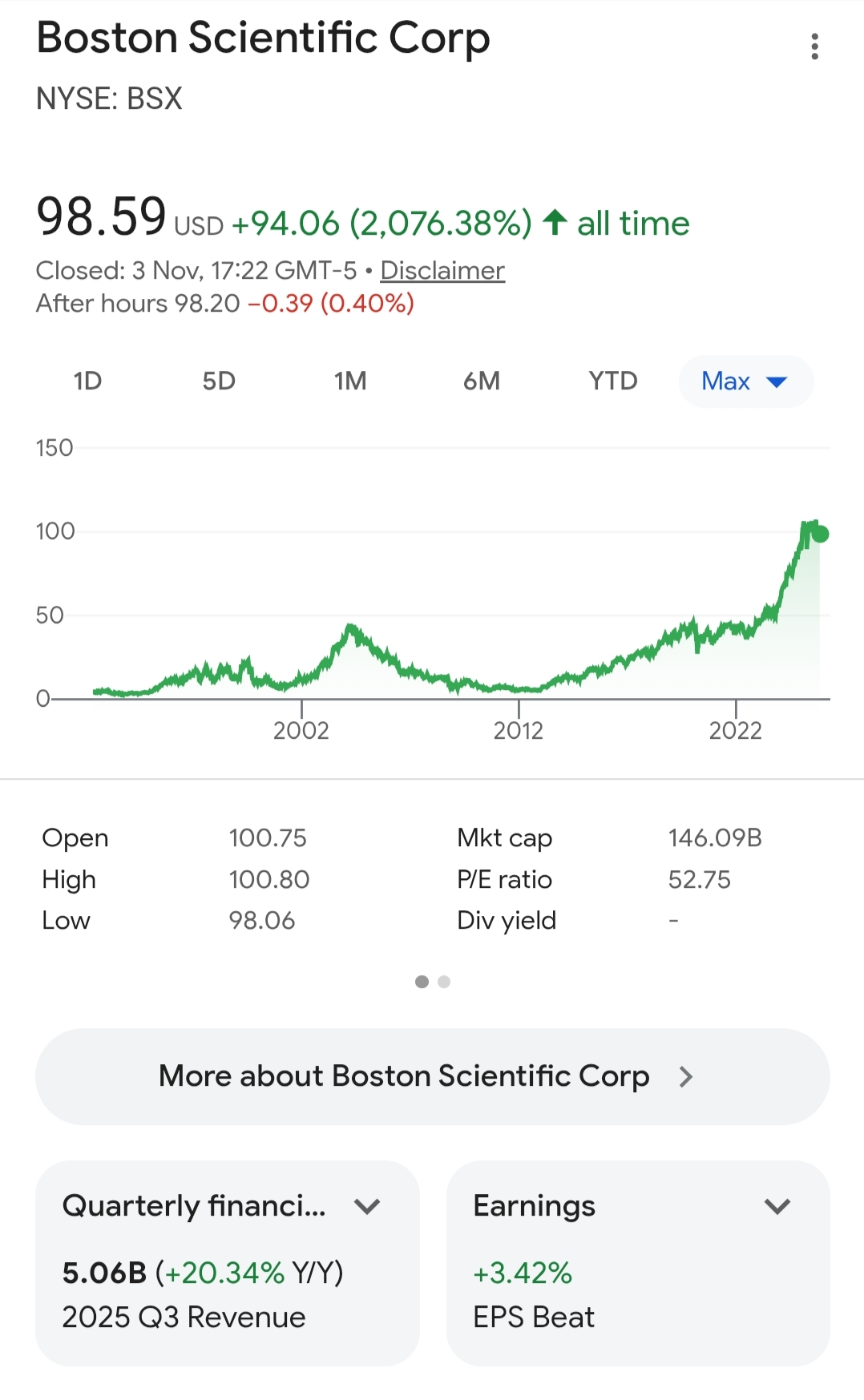Switch chart to 1D range
The width and height of the screenshot is (864, 1400).
click(x=87, y=381)
